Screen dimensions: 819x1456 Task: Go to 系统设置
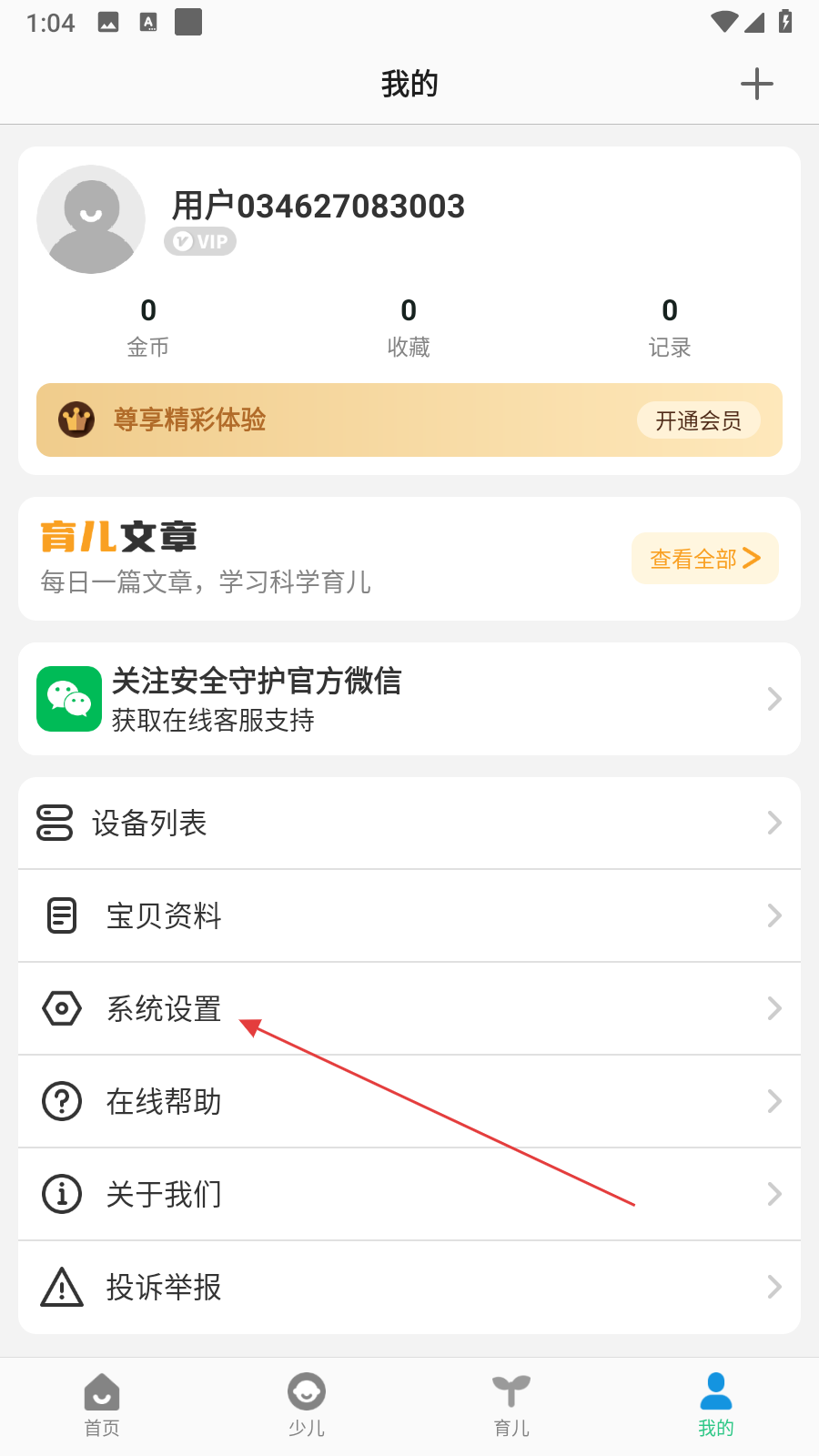[x=409, y=1009]
